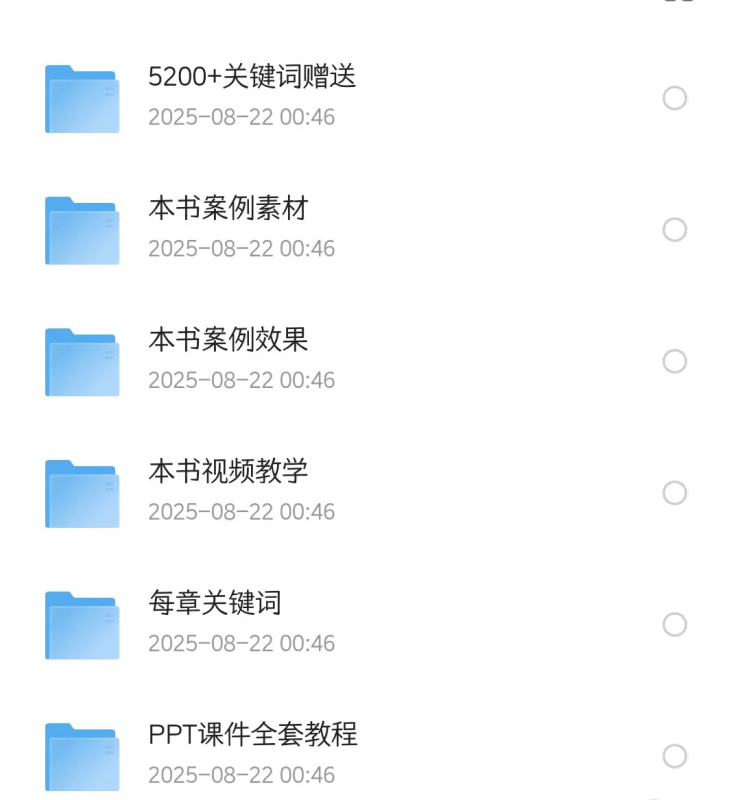Toggle selection circle for PPT课件全套教程
Image resolution: width=740 pixels, height=800 pixels.
(675, 755)
